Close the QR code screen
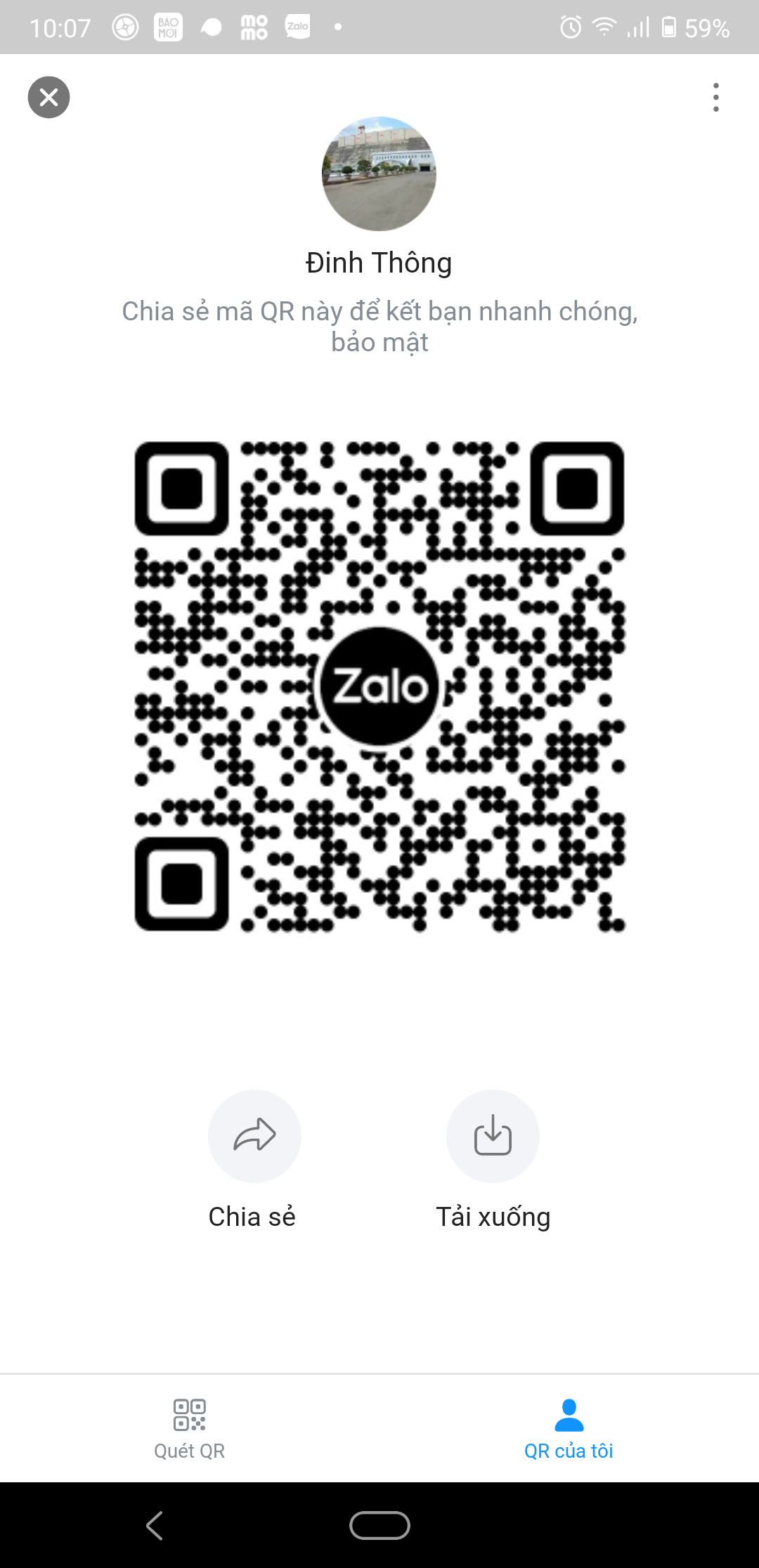This screenshot has height=1568, width=759. (48, 97)
